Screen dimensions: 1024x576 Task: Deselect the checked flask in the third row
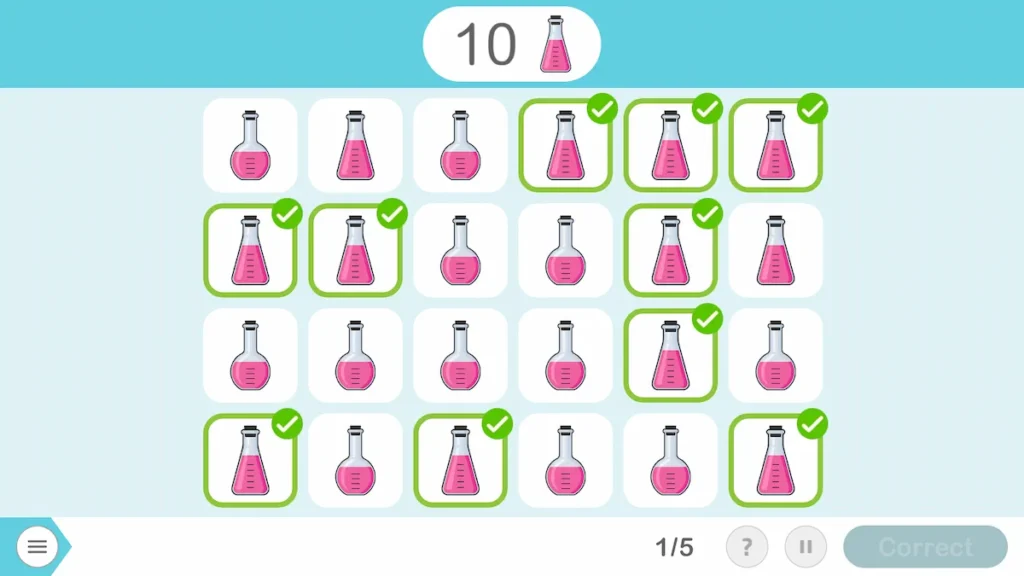point(670,355)
